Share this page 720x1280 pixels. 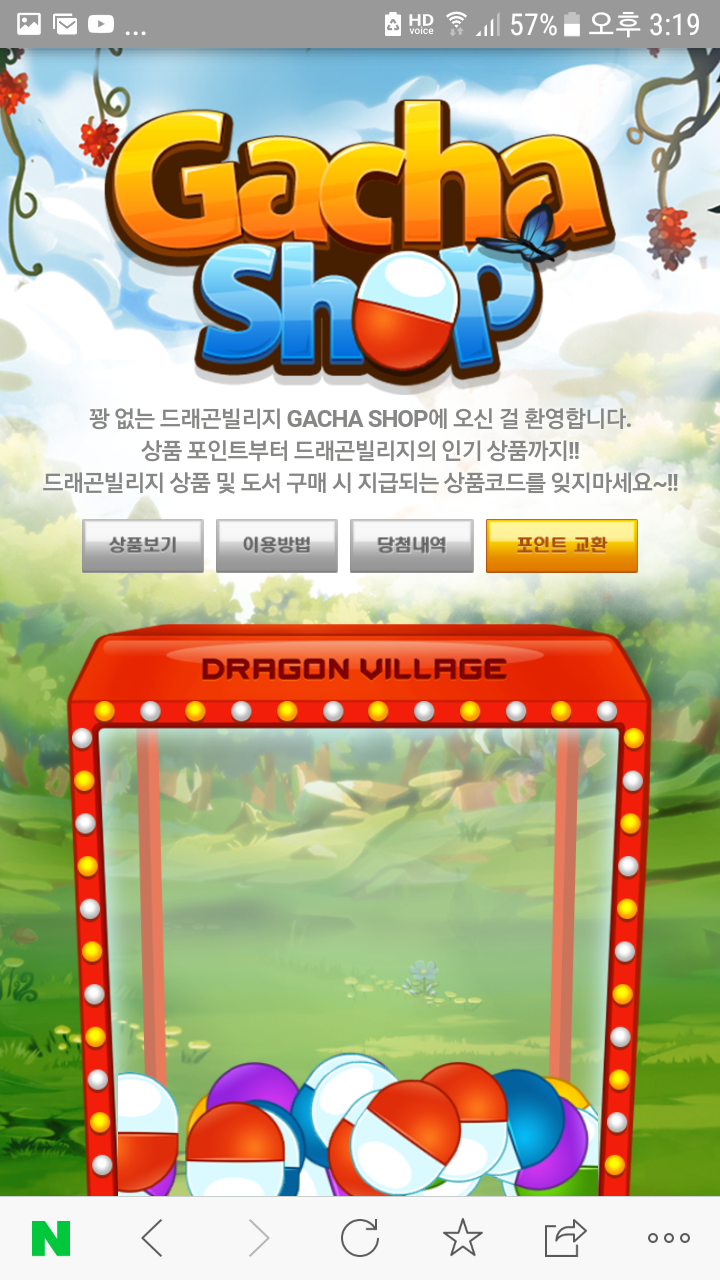point(565,1238)
